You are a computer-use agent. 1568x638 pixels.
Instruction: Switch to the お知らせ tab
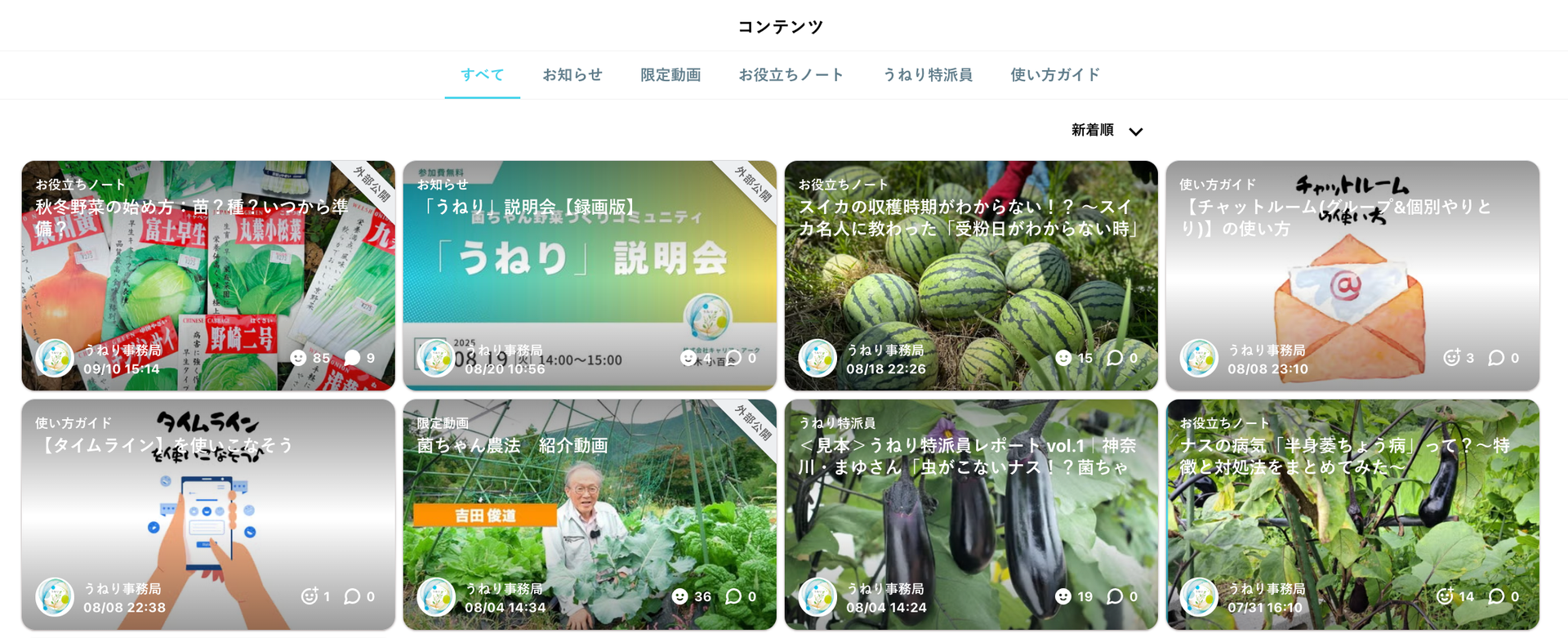pyautogui.click(x=572, y=75)
